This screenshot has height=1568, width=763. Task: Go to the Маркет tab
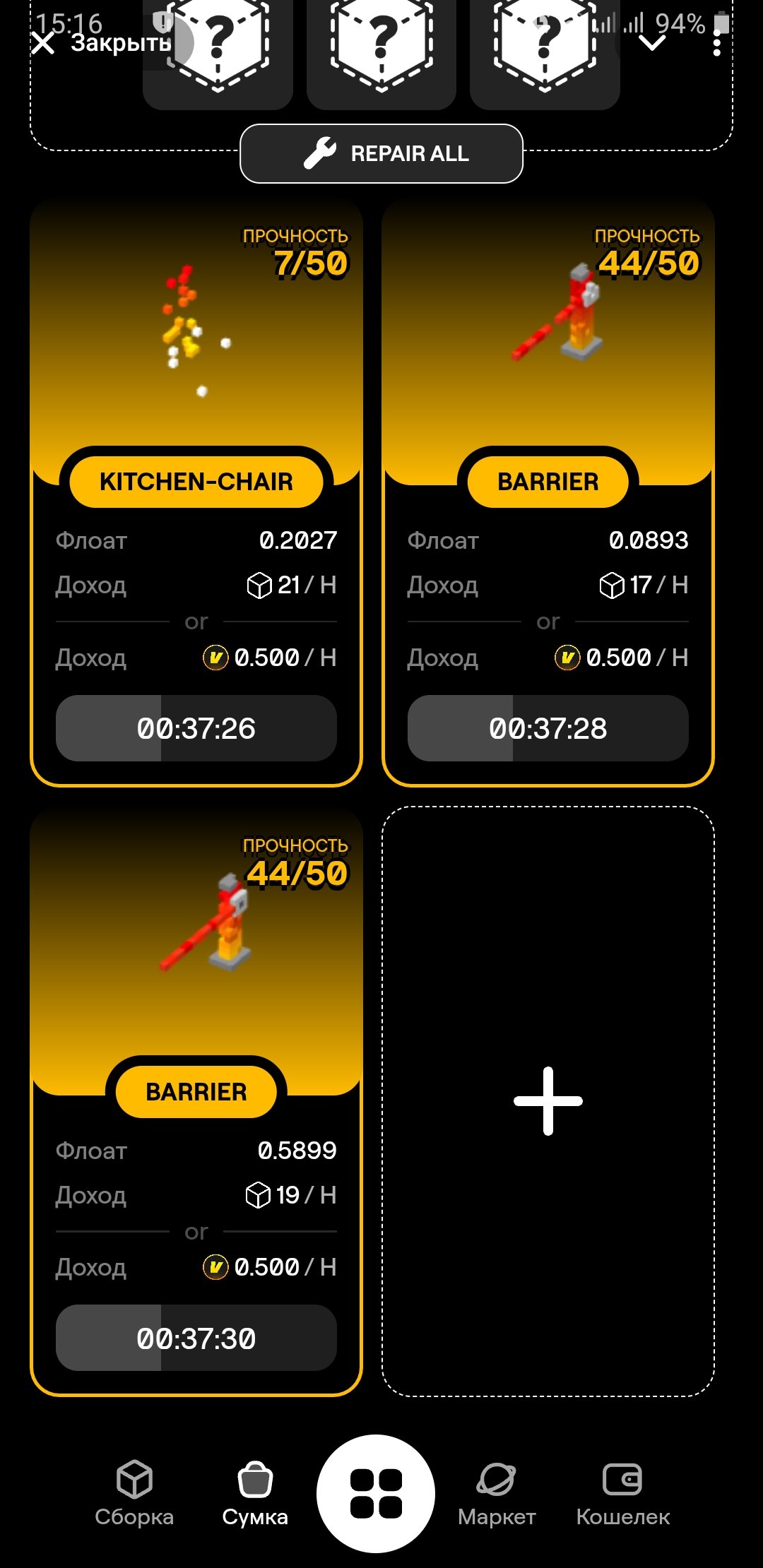497,1493
